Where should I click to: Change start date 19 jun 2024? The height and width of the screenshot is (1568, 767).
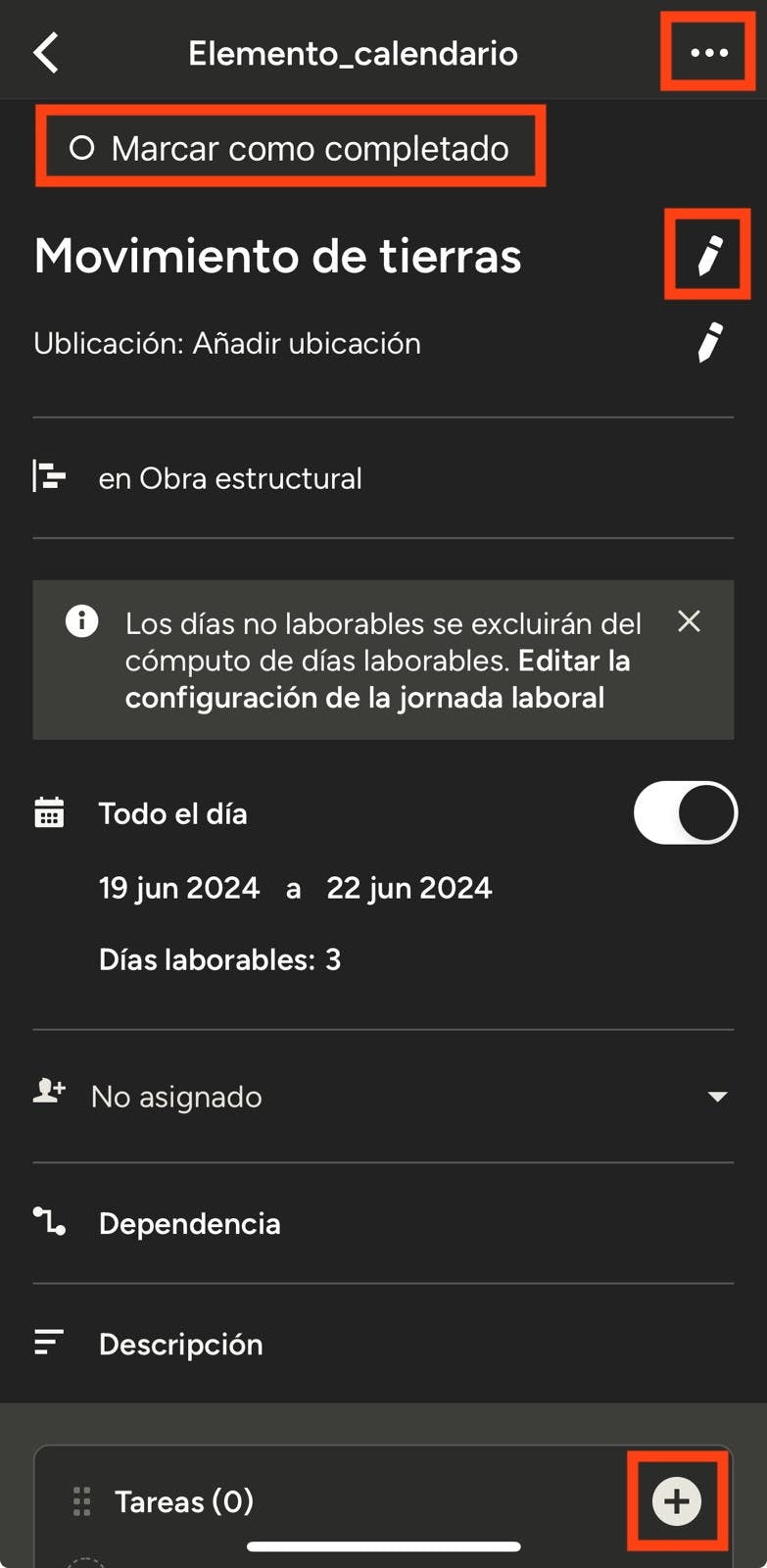pos(179,888)
